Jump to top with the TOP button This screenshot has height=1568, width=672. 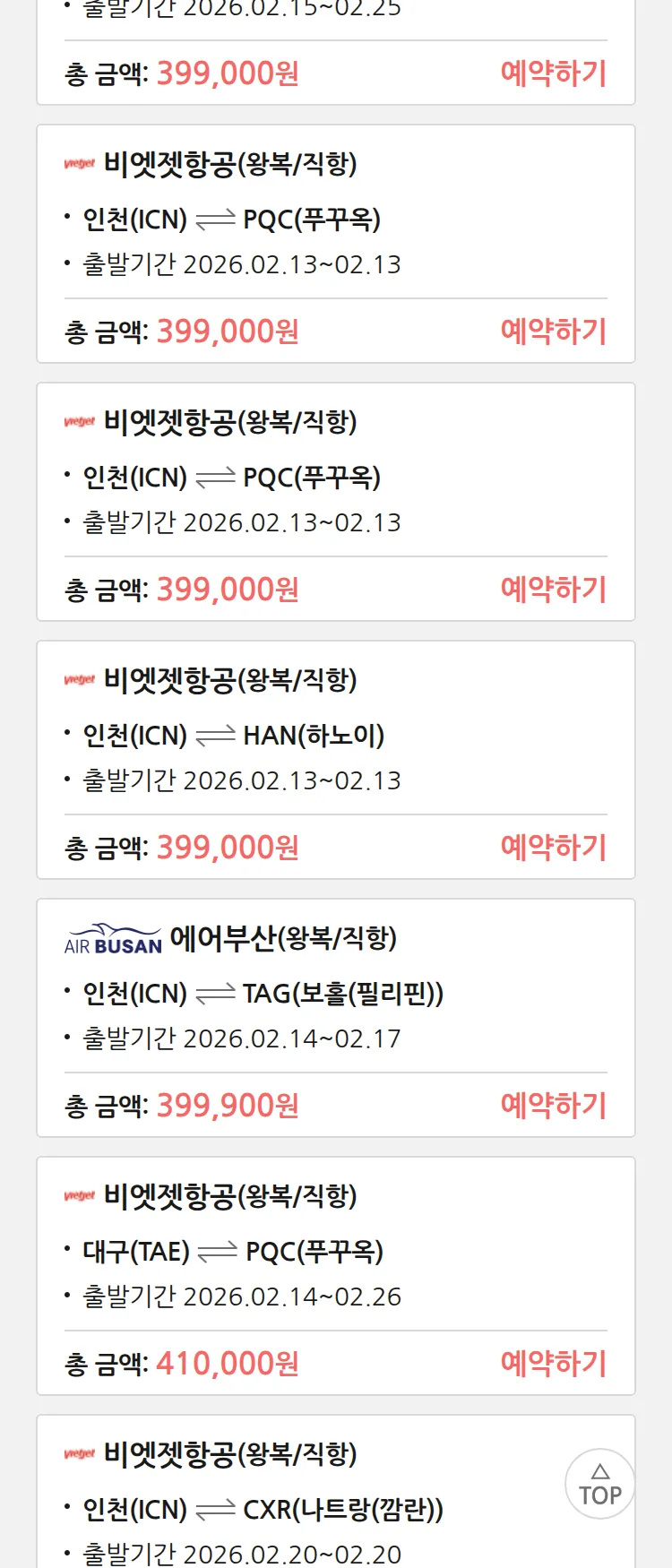point(599,1484)
